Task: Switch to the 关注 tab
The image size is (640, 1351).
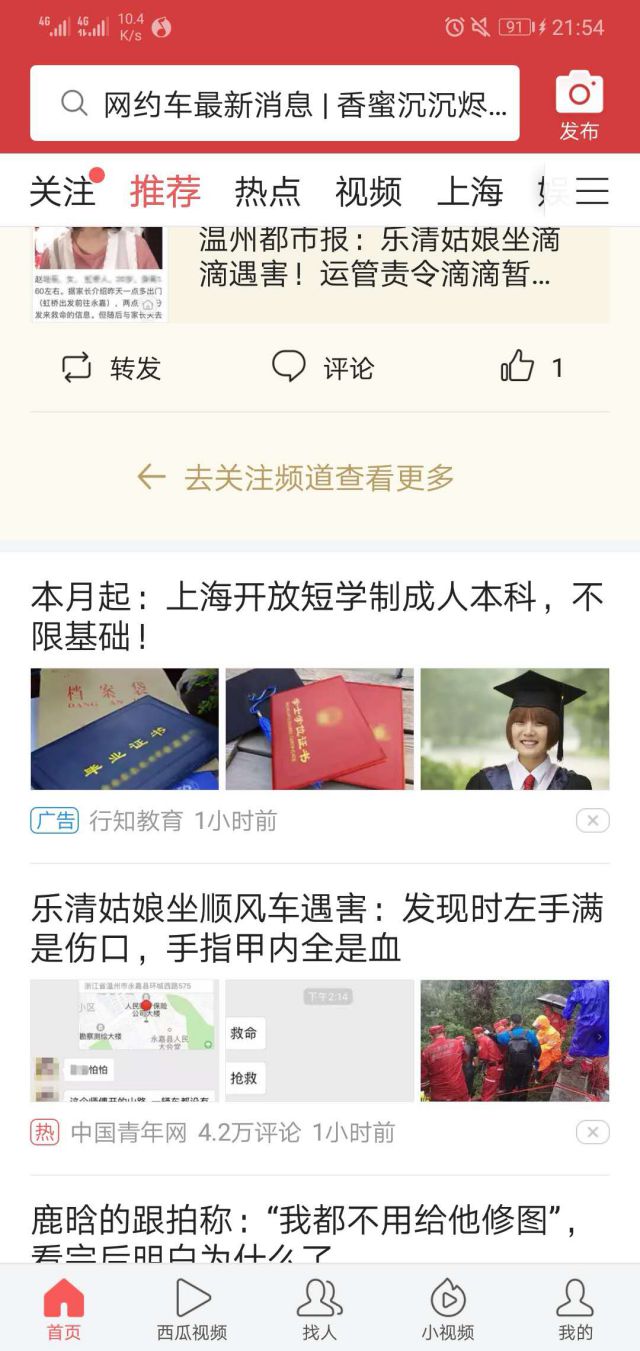Action: [x=62, y=191]
